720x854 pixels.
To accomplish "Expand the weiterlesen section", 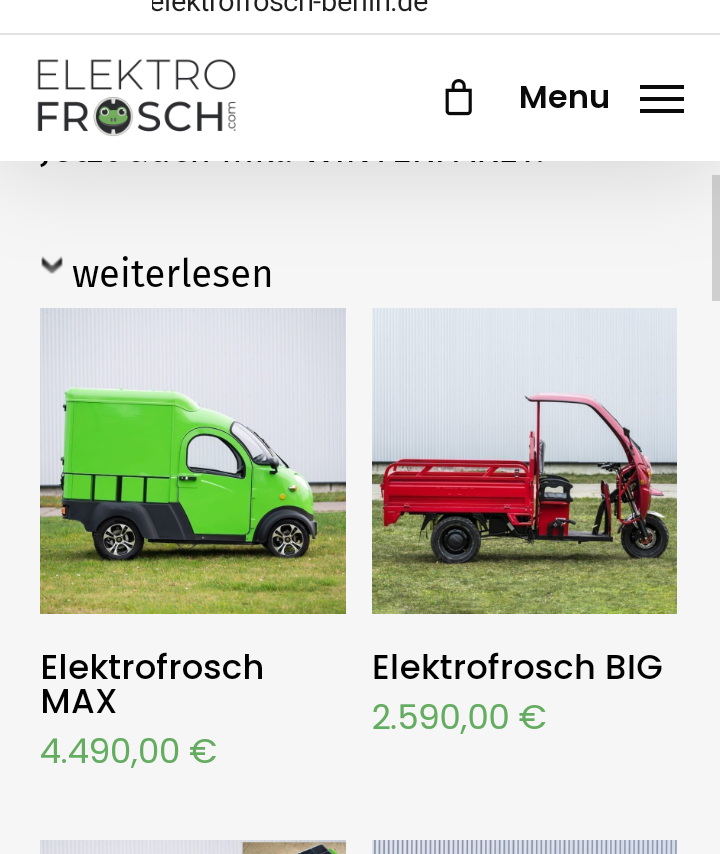I will [157, 273].
